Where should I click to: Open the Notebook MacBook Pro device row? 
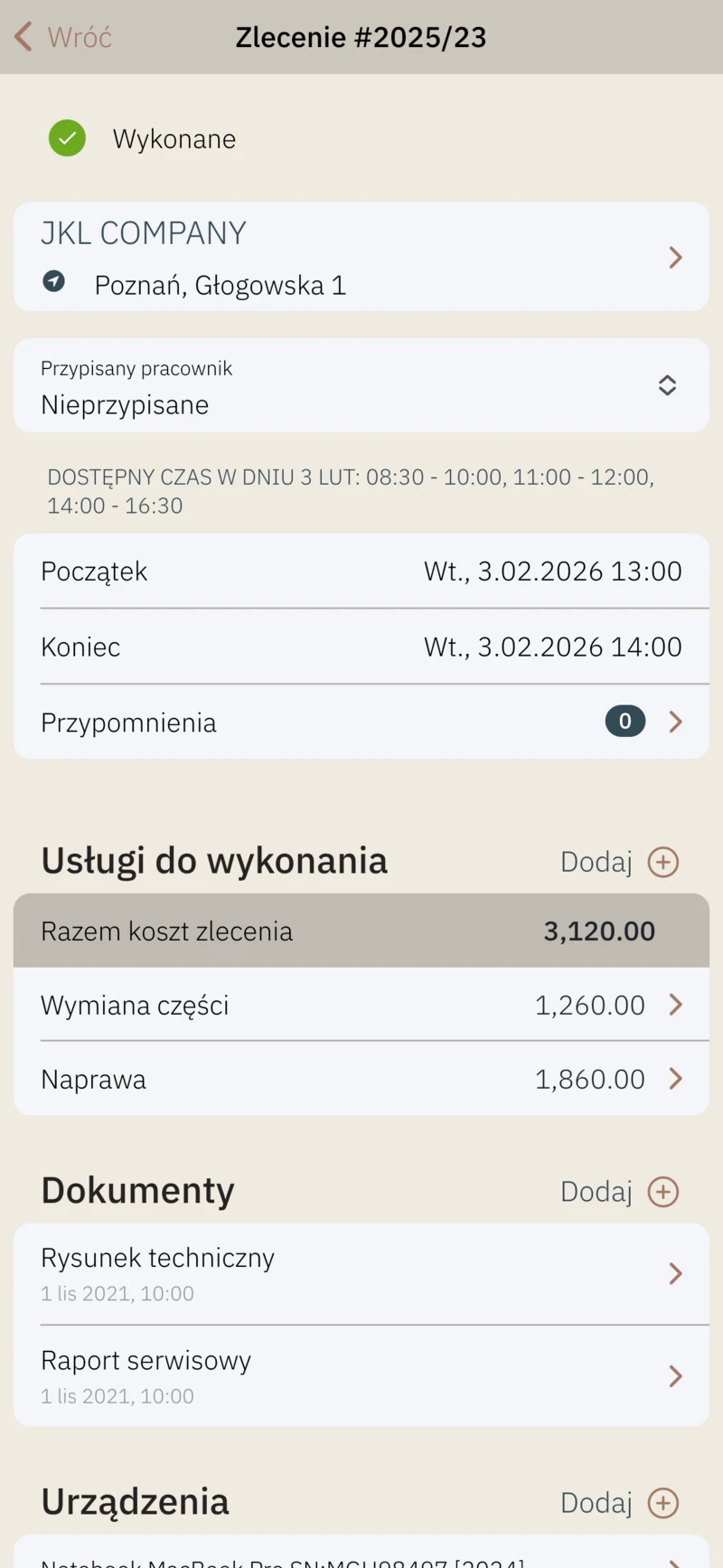361,1559
